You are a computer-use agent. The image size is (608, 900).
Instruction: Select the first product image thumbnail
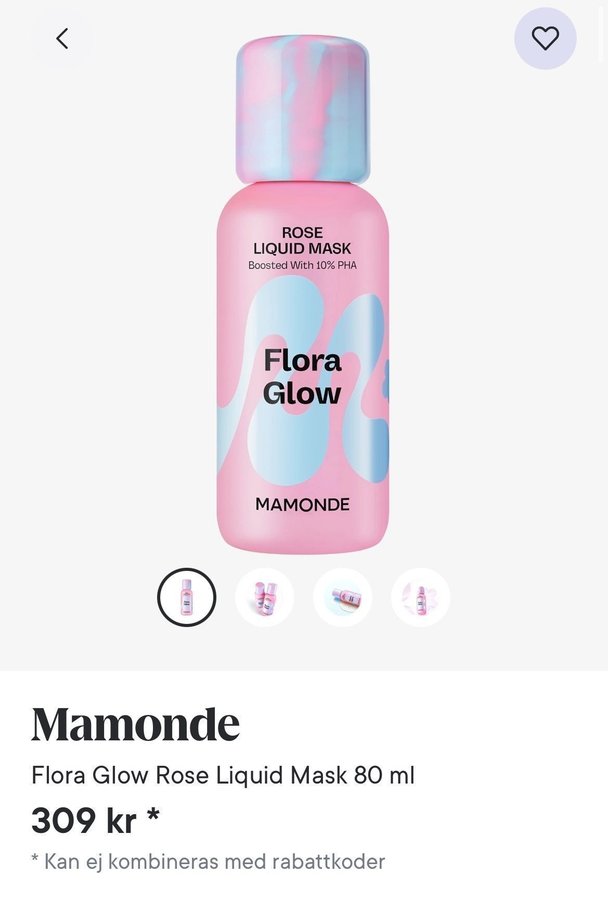187,598
